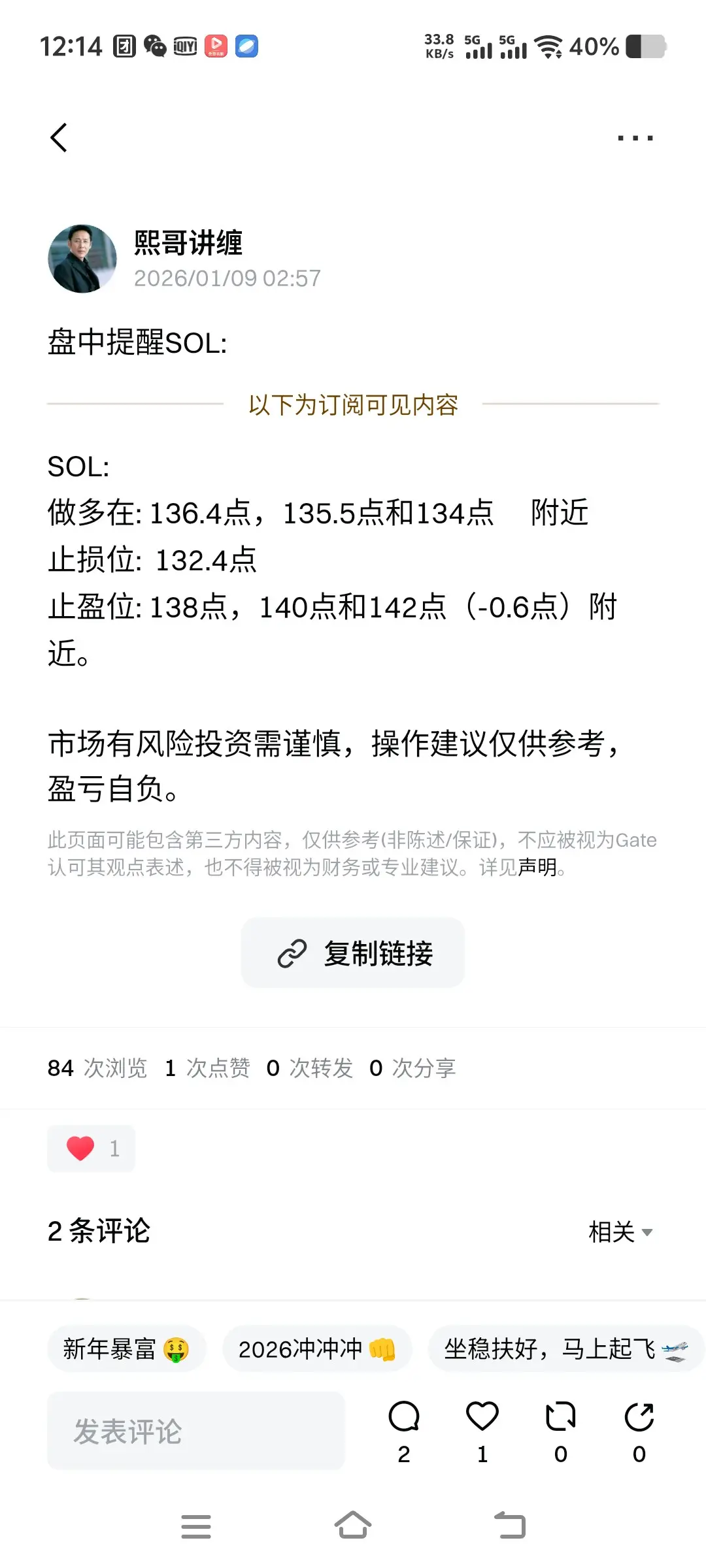
Task: Tap 发表评论 to write a comment
Action: click(x=195, y=1431)
